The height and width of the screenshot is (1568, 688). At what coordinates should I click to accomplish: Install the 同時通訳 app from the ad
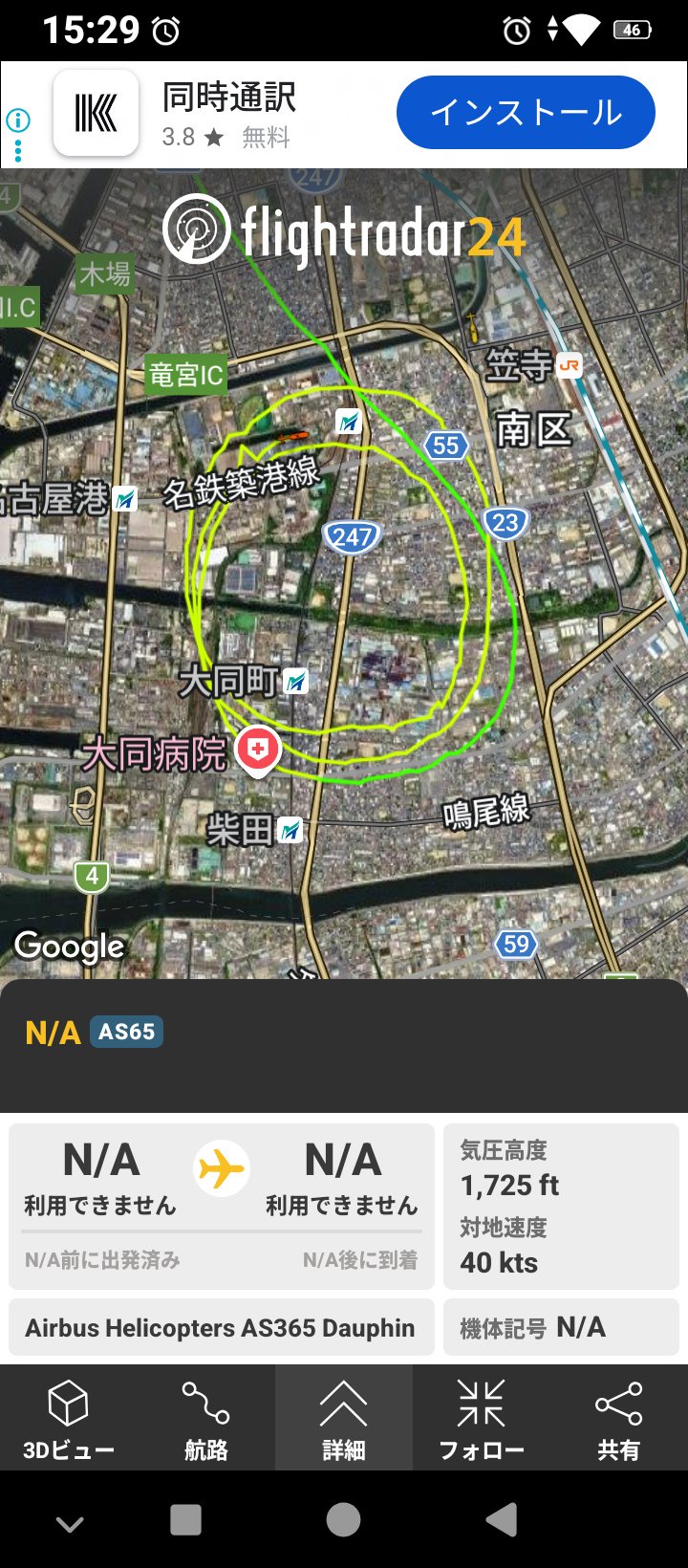tap(526, 113)
